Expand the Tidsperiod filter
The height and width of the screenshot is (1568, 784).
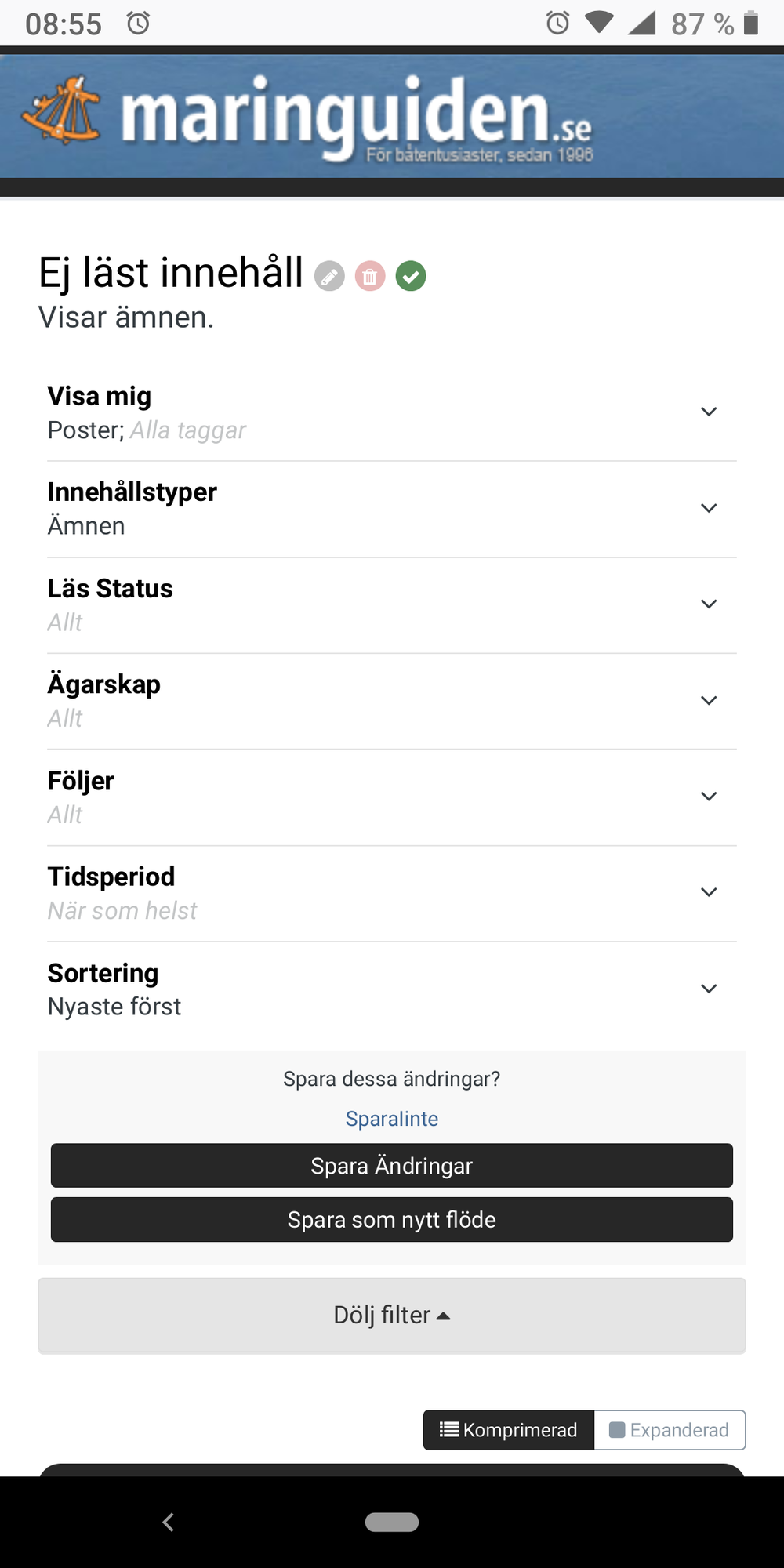pyautogui.click(x=392, y=894)
